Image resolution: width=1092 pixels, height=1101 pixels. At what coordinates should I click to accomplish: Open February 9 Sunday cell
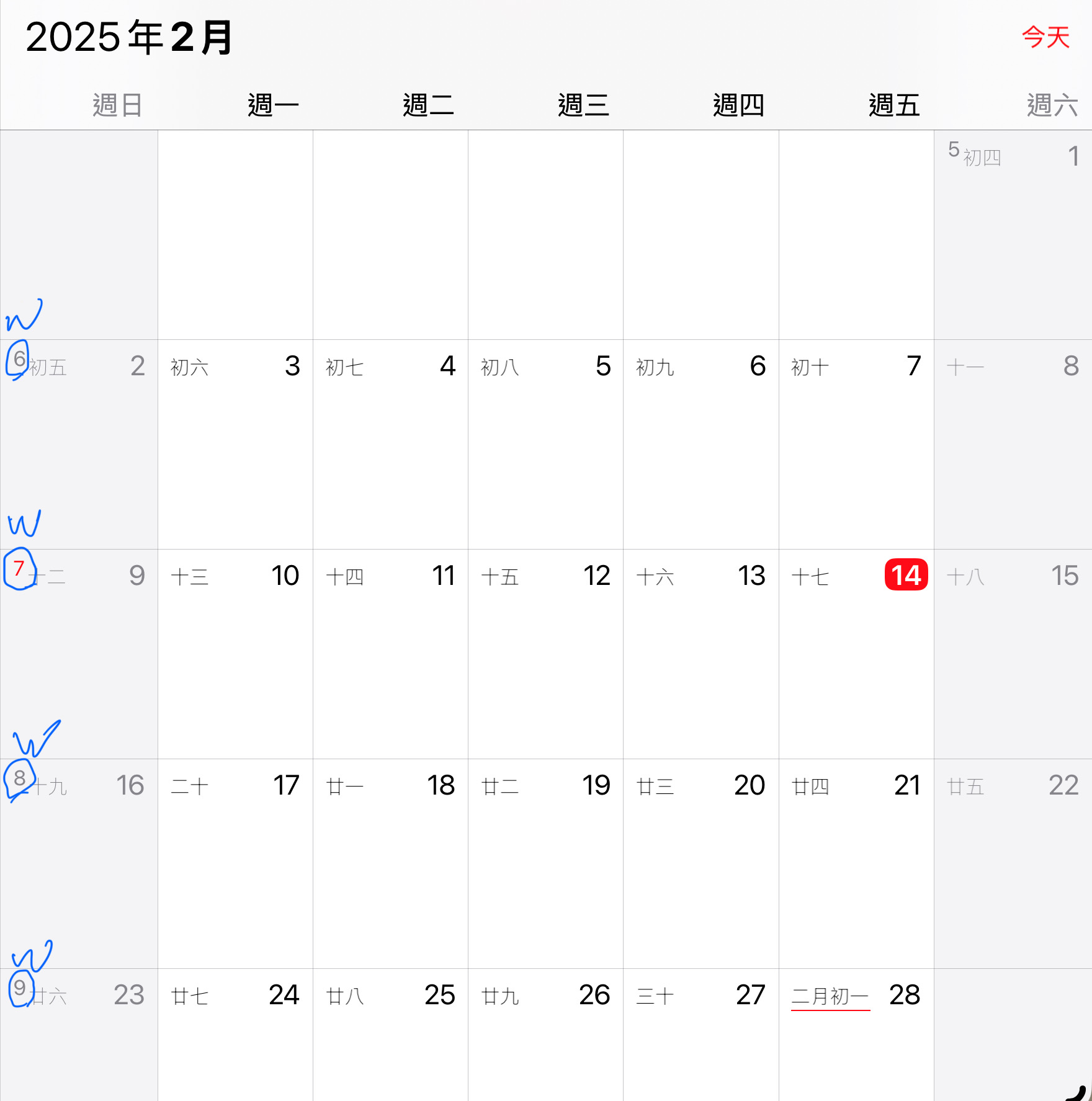pyautogui.click(x=79, y=654)
